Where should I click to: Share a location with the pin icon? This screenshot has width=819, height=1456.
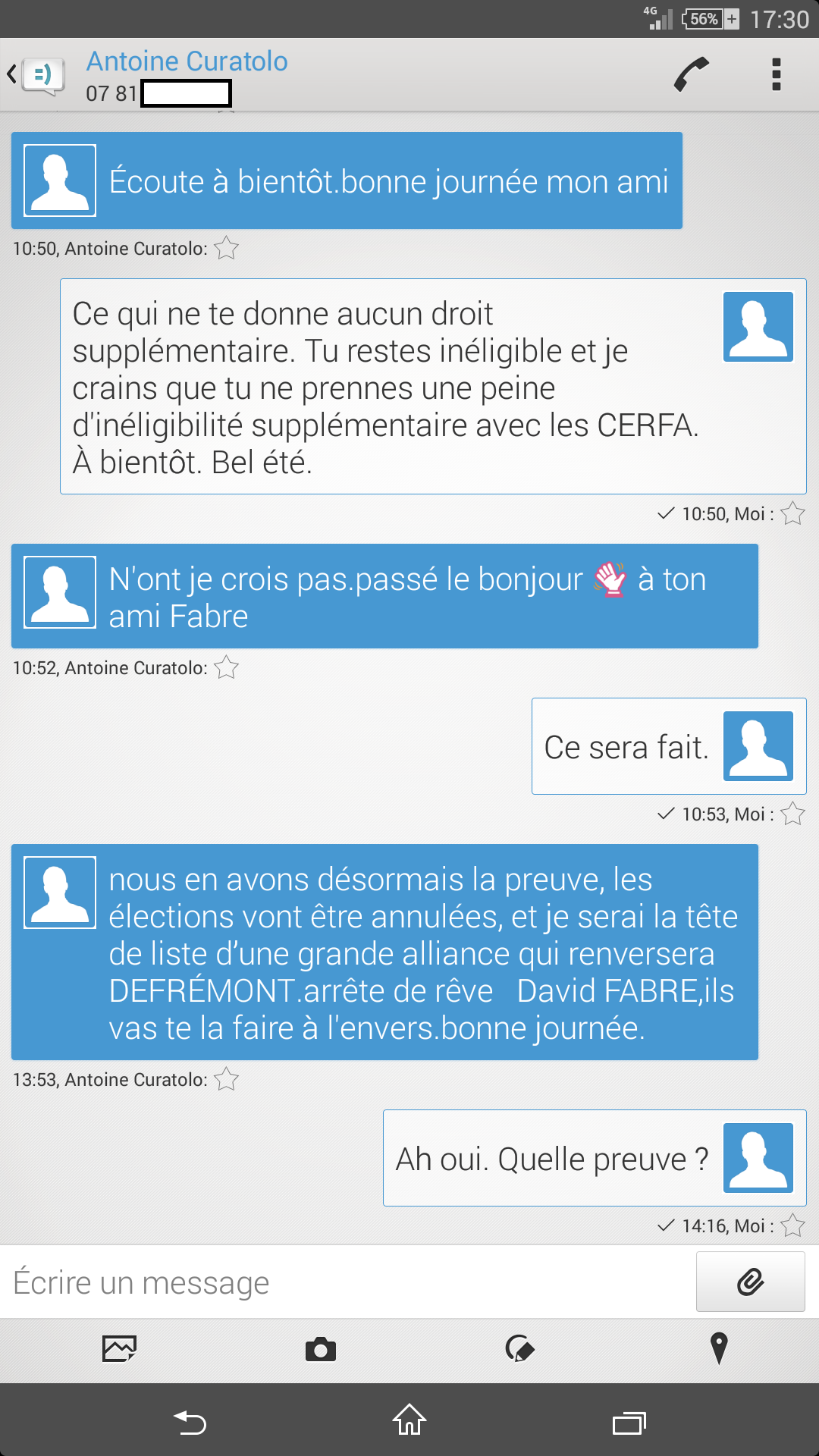tap(718, 1349)
